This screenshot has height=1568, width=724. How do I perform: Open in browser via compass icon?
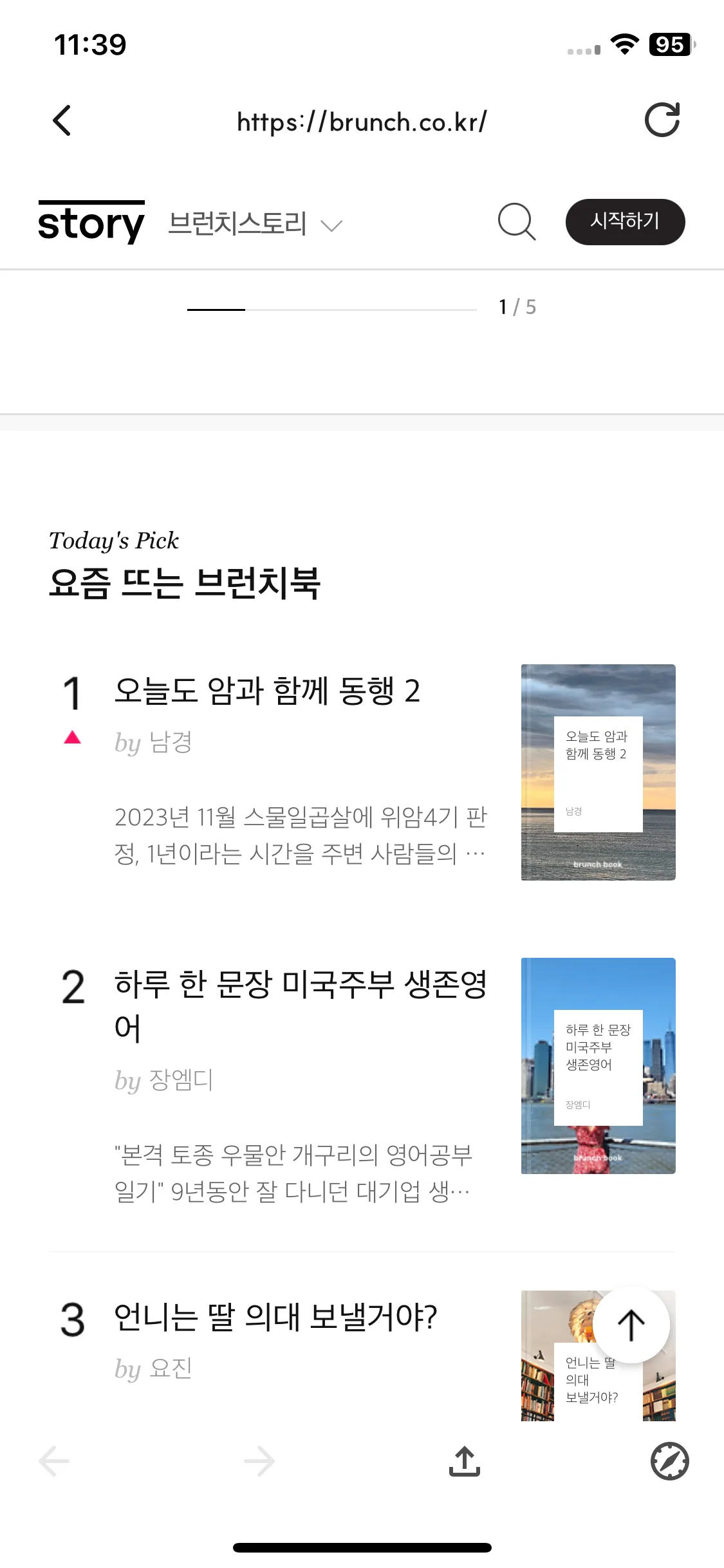click(x=669, y=1461)
